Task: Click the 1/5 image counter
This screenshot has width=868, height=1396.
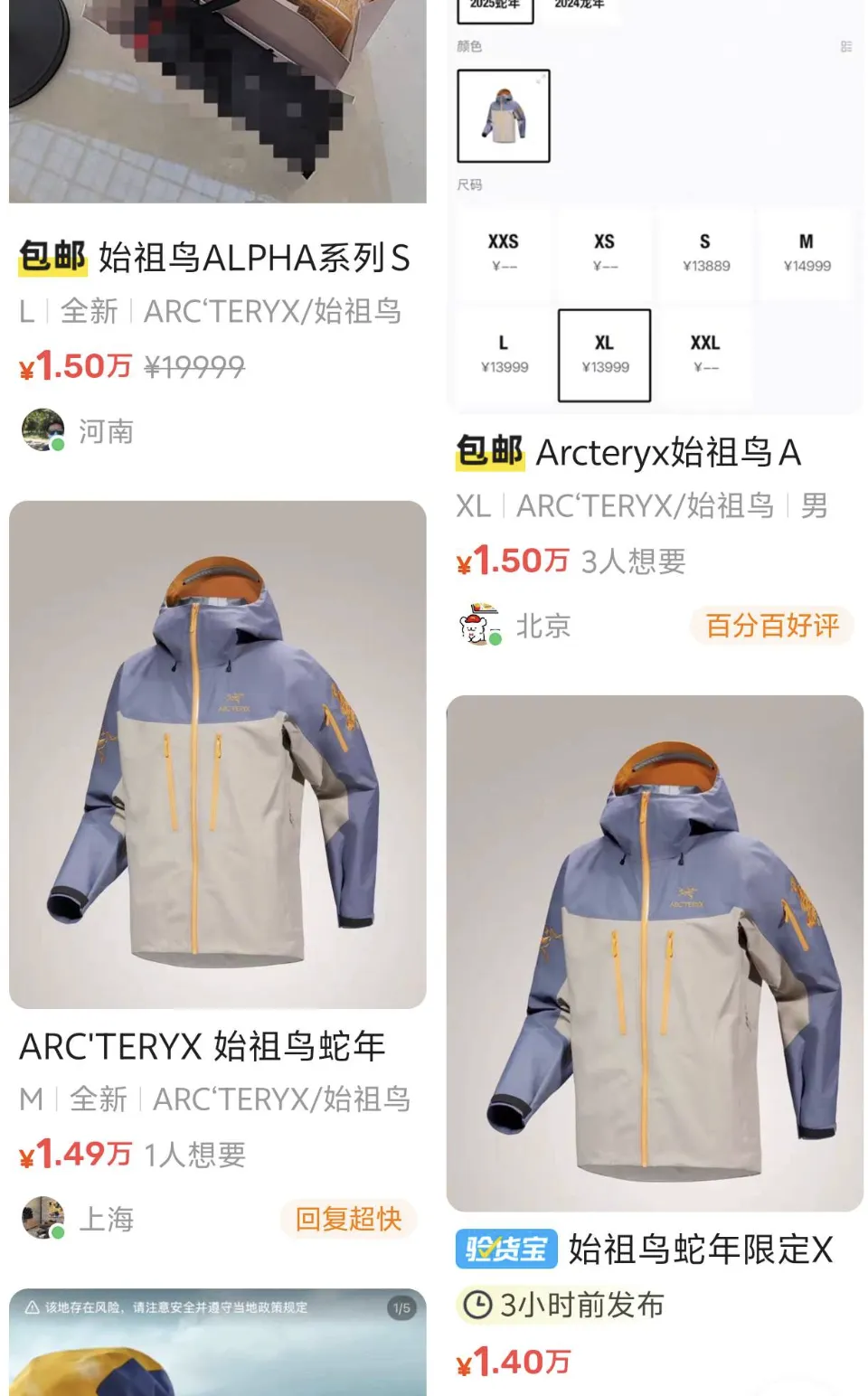Action: tap(401, 1306)
